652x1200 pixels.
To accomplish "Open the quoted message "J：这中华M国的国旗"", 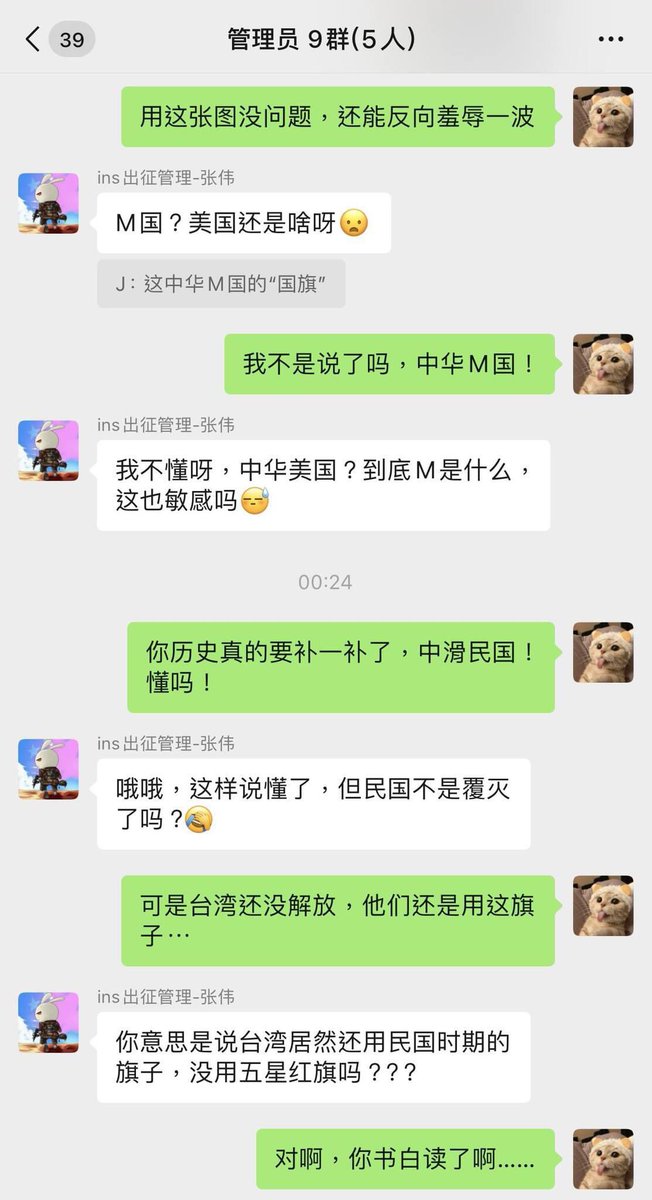I will [221, 283].
